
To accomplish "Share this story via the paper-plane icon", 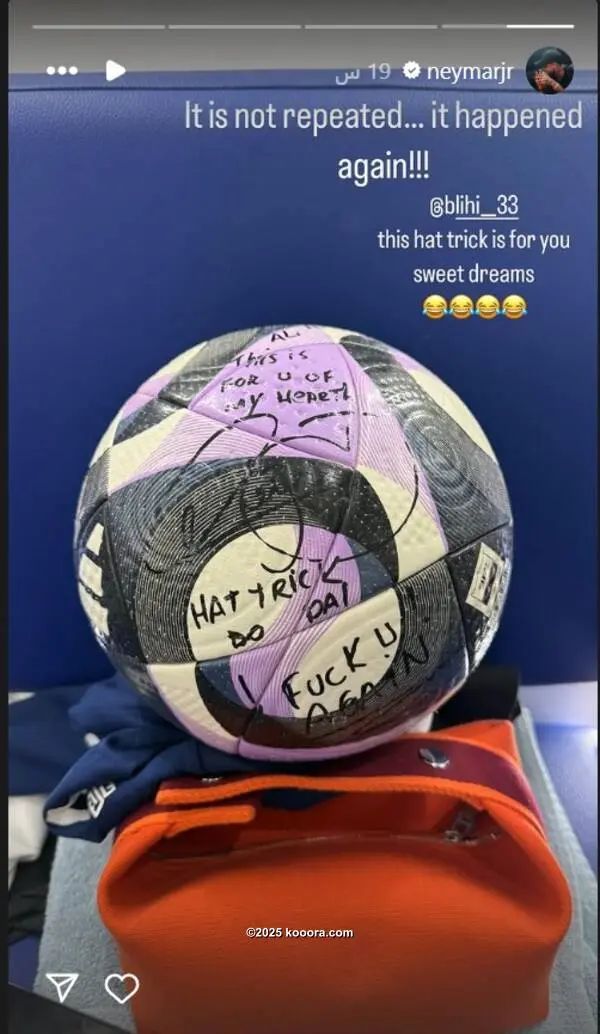I will (x=62, y=988).
